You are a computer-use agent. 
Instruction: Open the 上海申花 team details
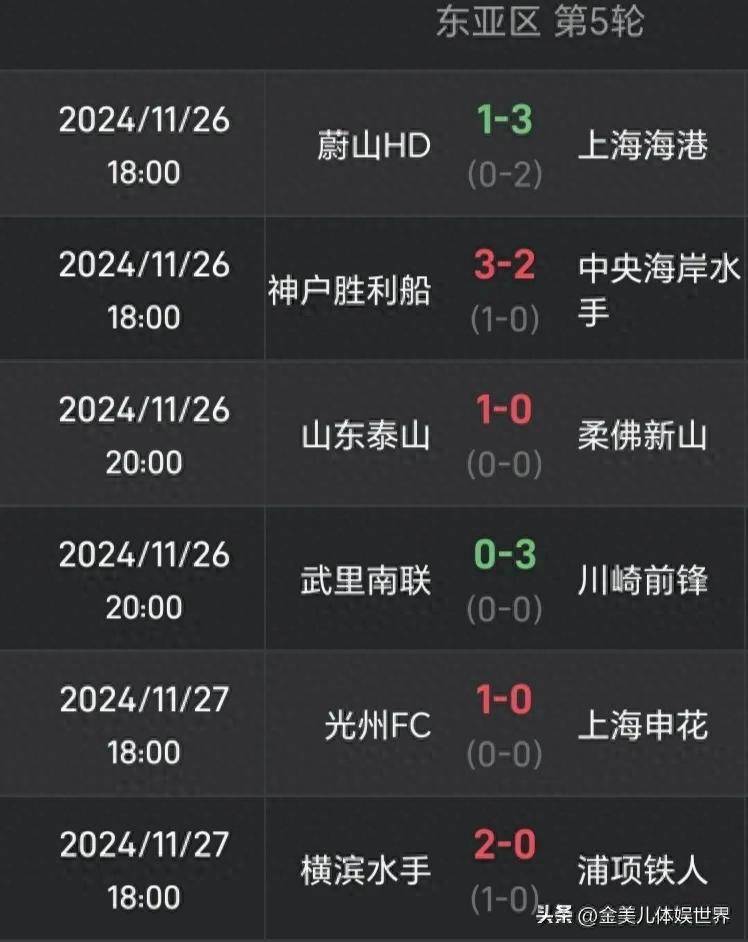(644, 727)
